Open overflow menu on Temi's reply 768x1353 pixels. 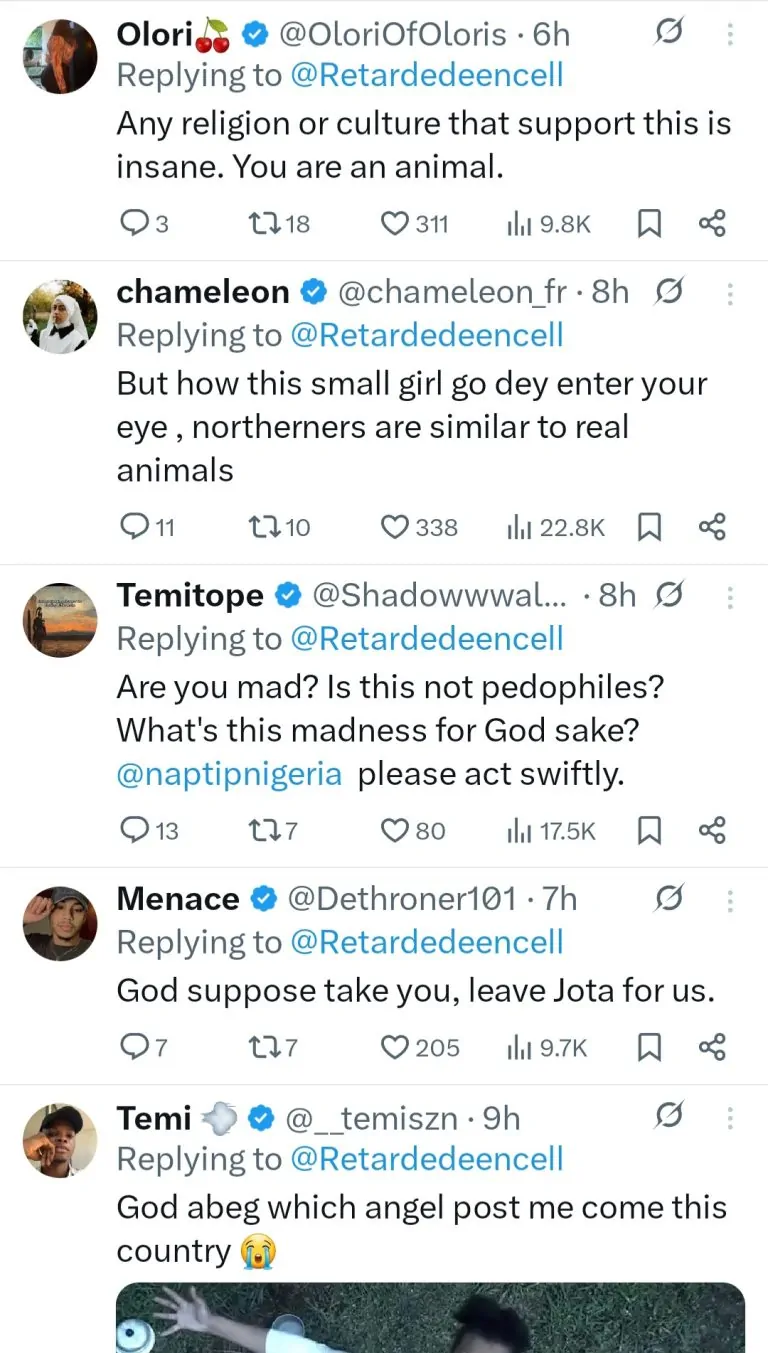[730, 1118]
